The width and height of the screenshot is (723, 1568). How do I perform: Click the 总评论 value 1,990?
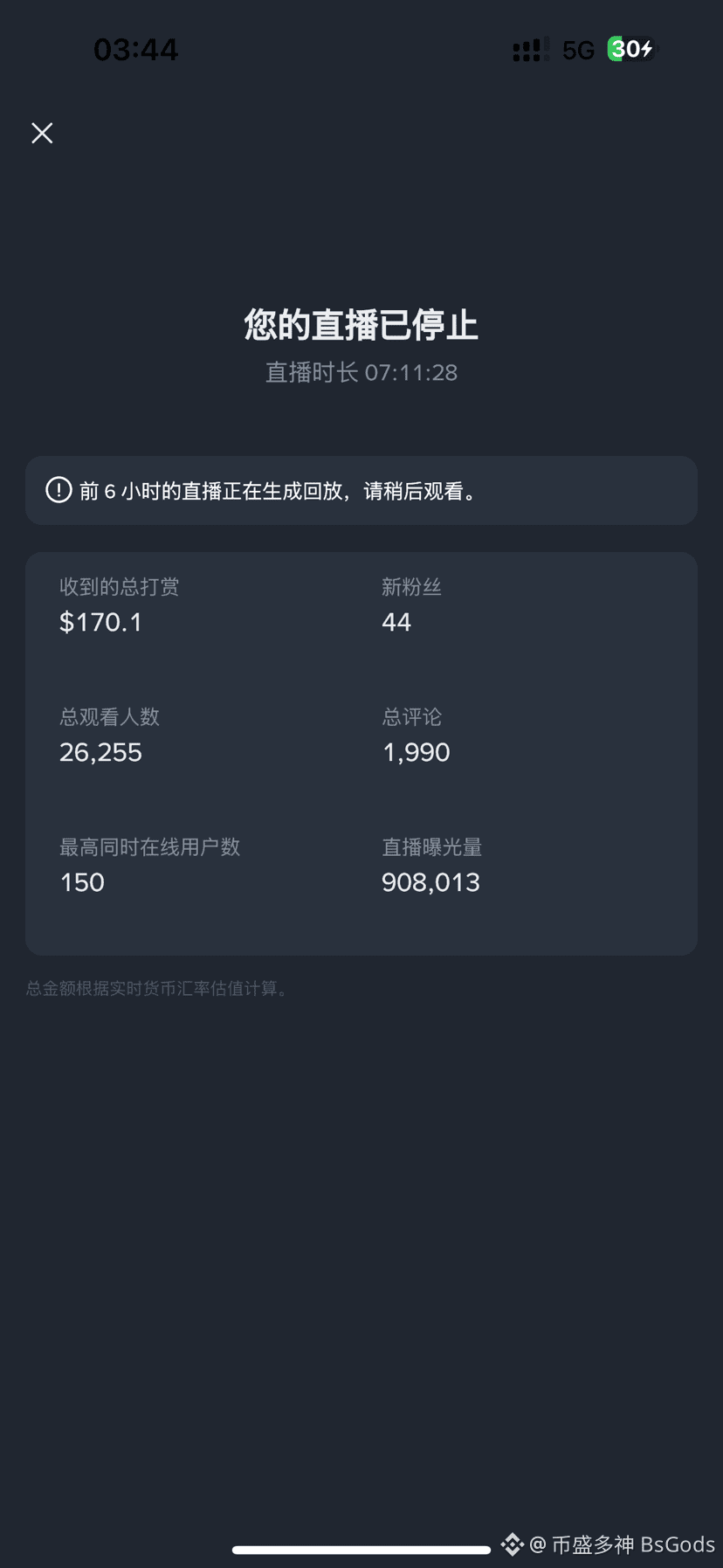[417, 752]
